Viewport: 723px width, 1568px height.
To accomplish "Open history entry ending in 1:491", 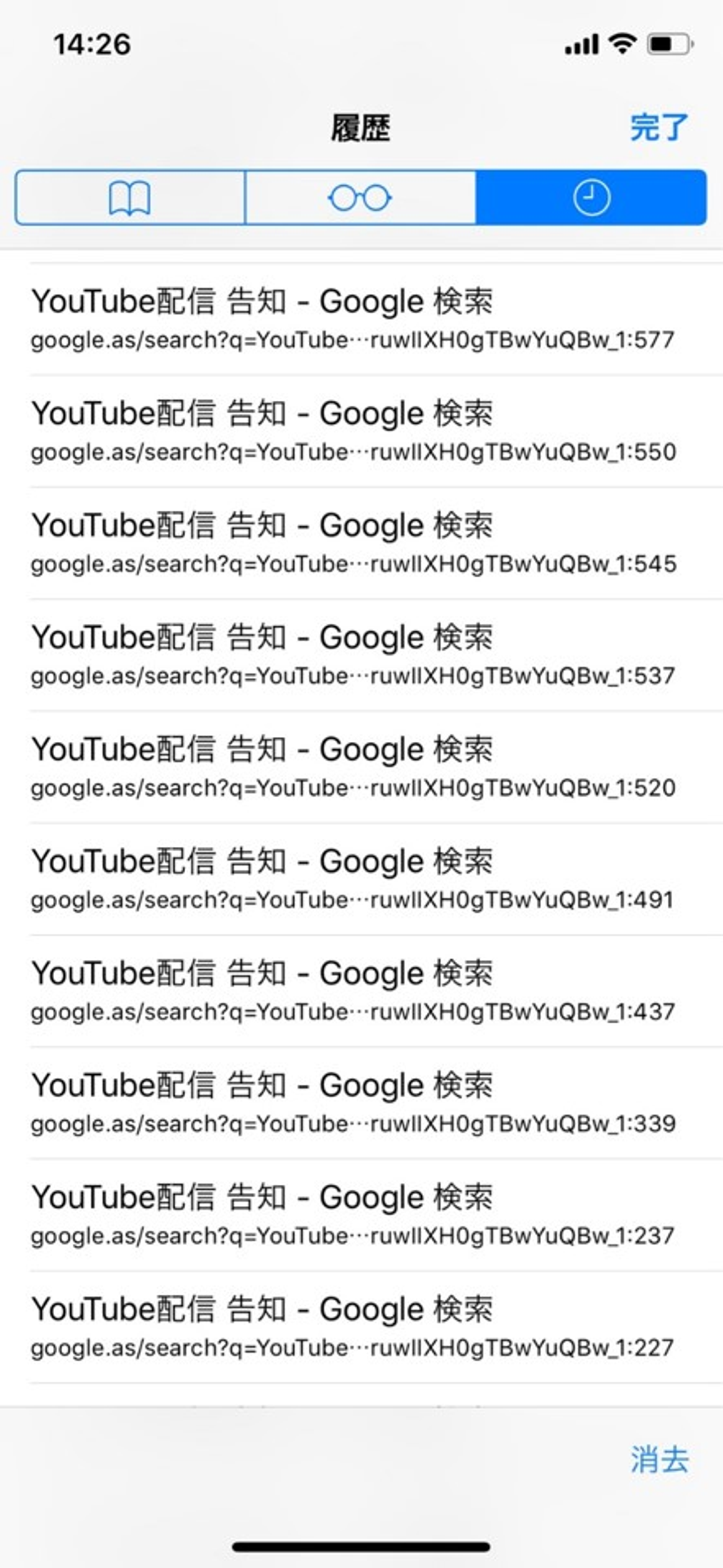I will [x=353, y=879].
